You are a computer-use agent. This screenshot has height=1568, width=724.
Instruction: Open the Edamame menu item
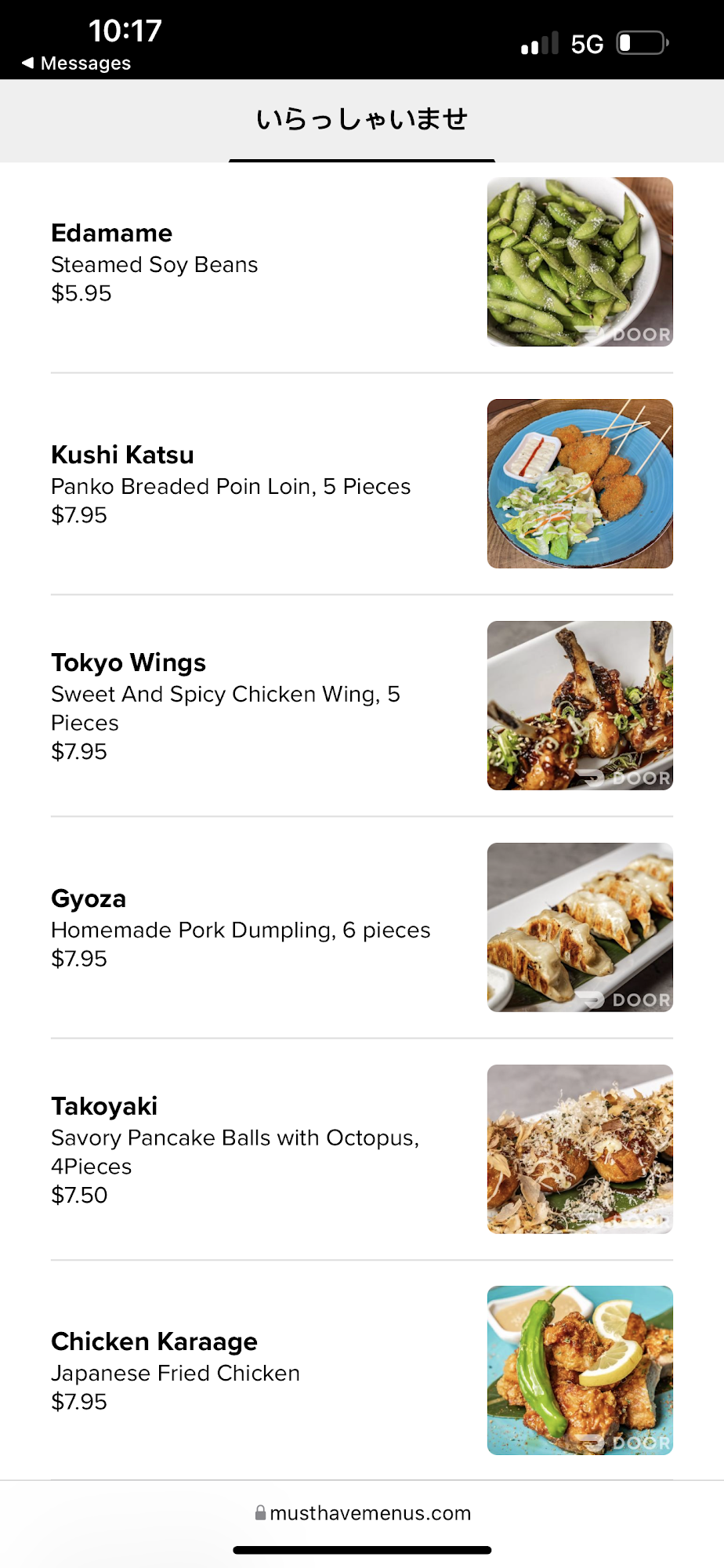(112, 233)
